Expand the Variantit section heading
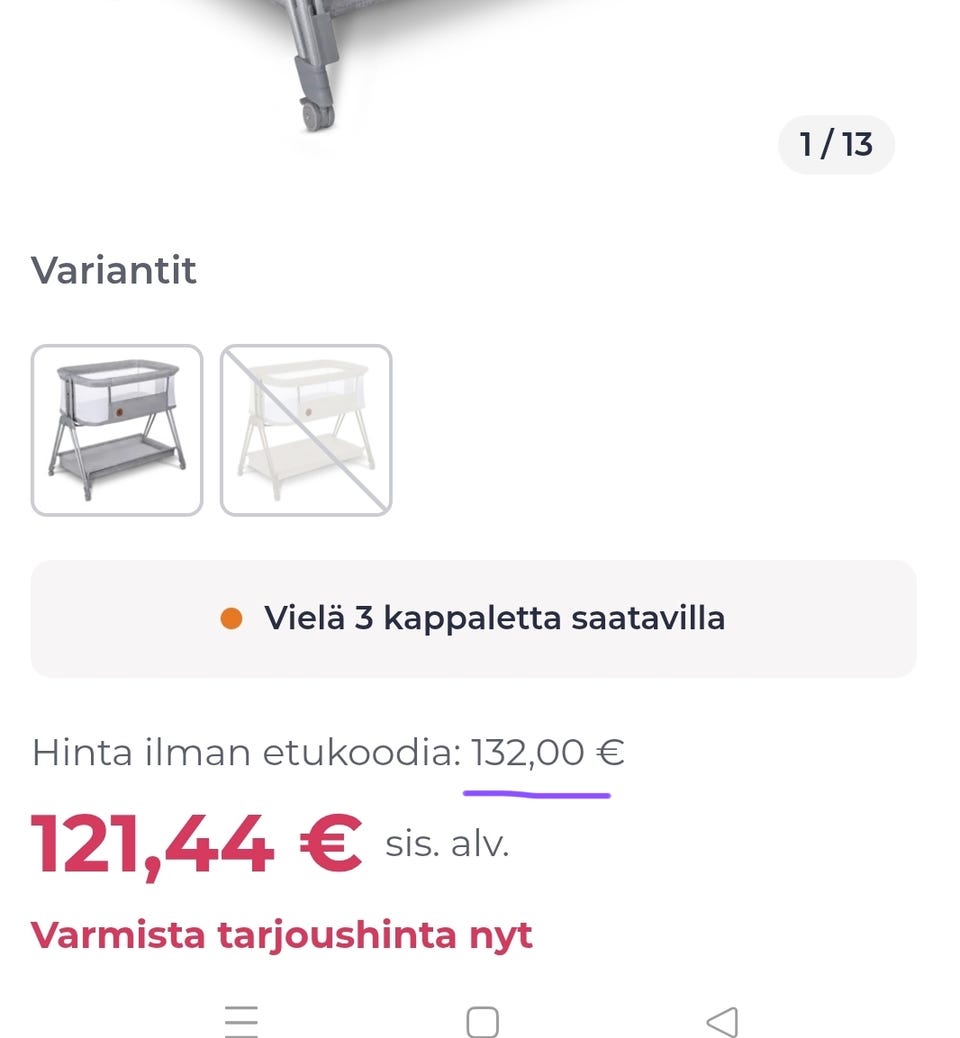This screenshot has height=1038, width=960. click(115, 270)
